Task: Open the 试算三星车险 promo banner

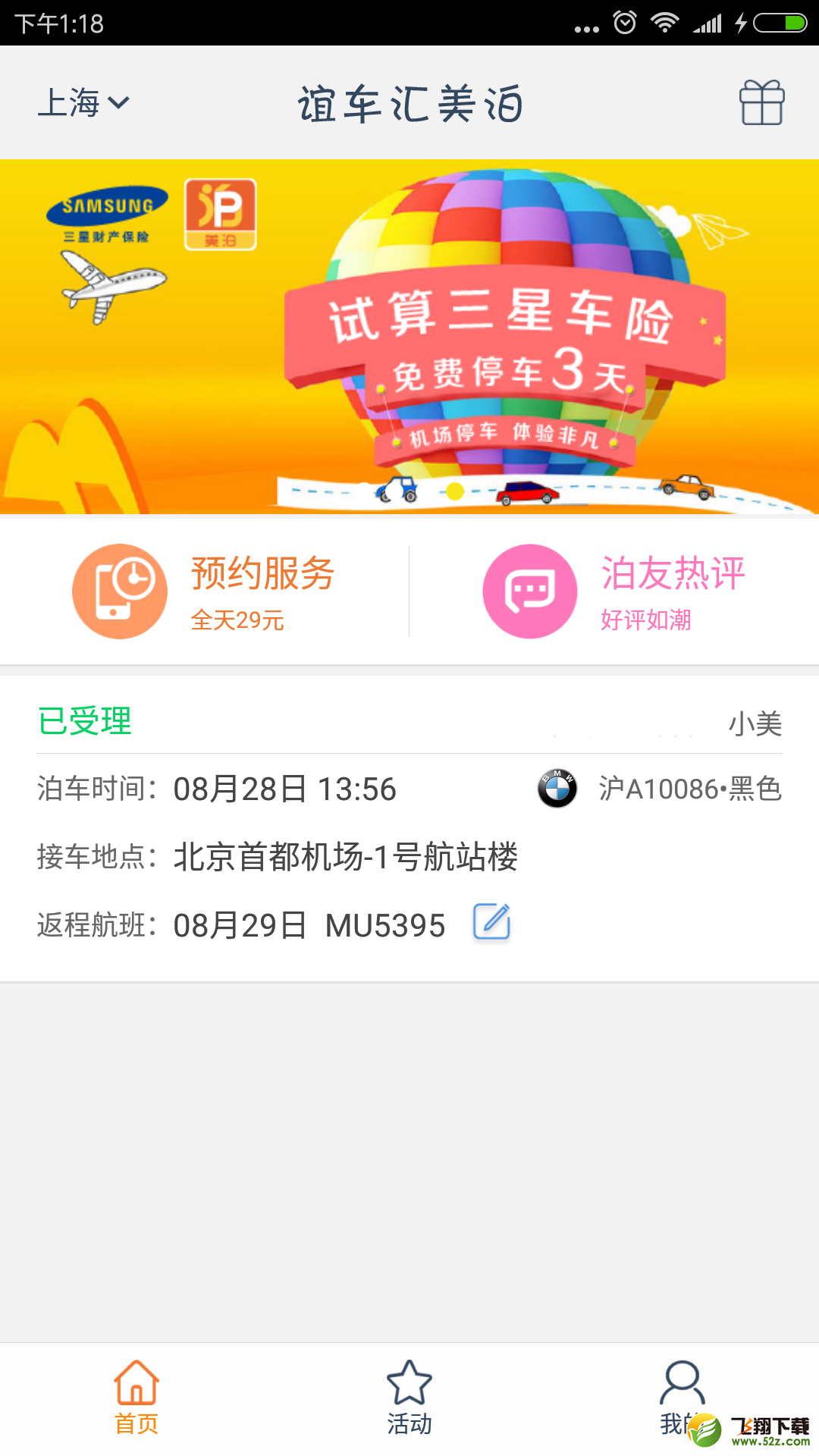Action: (x=409, y=337)
